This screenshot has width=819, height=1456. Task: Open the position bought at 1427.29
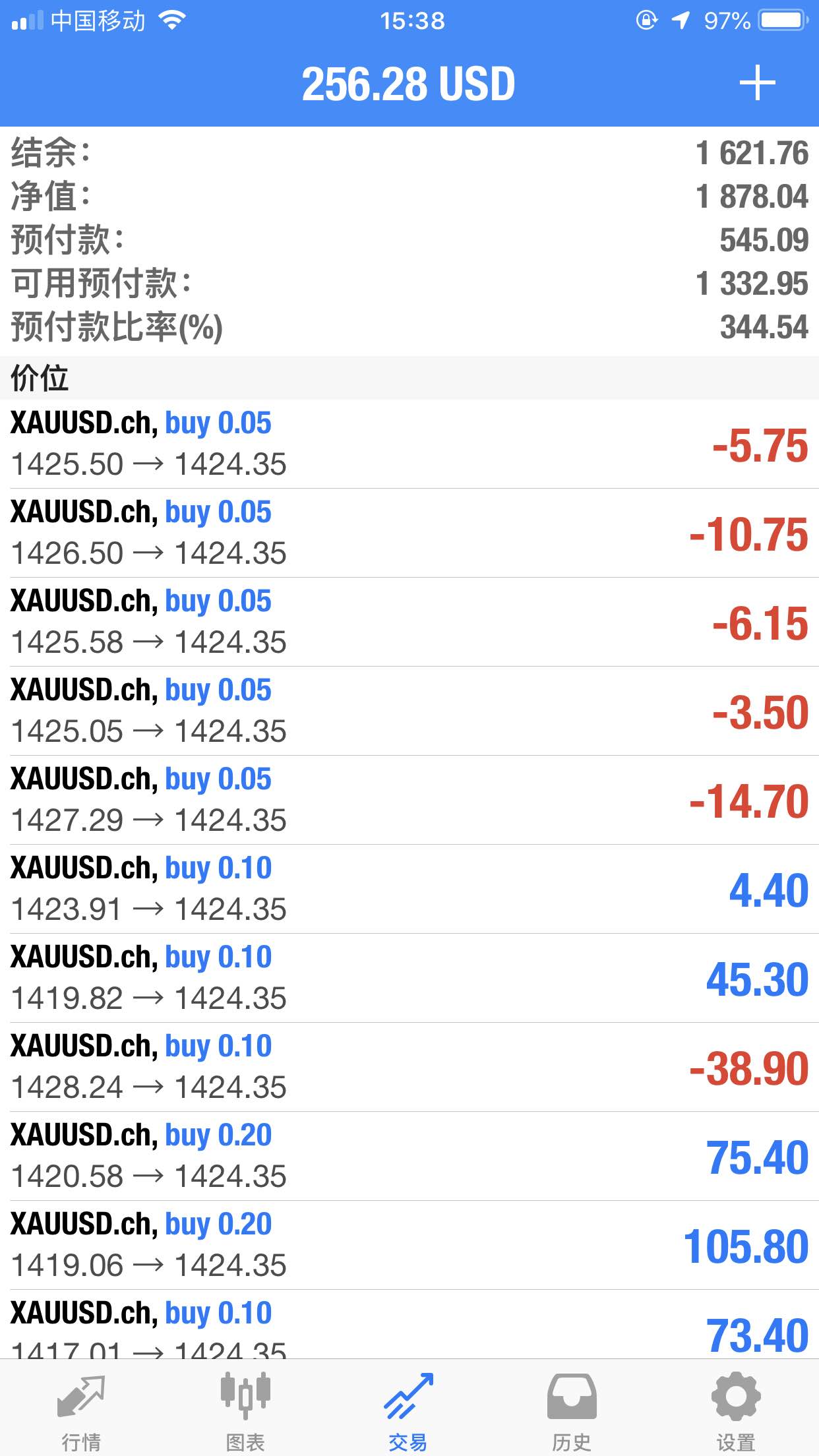409,801
